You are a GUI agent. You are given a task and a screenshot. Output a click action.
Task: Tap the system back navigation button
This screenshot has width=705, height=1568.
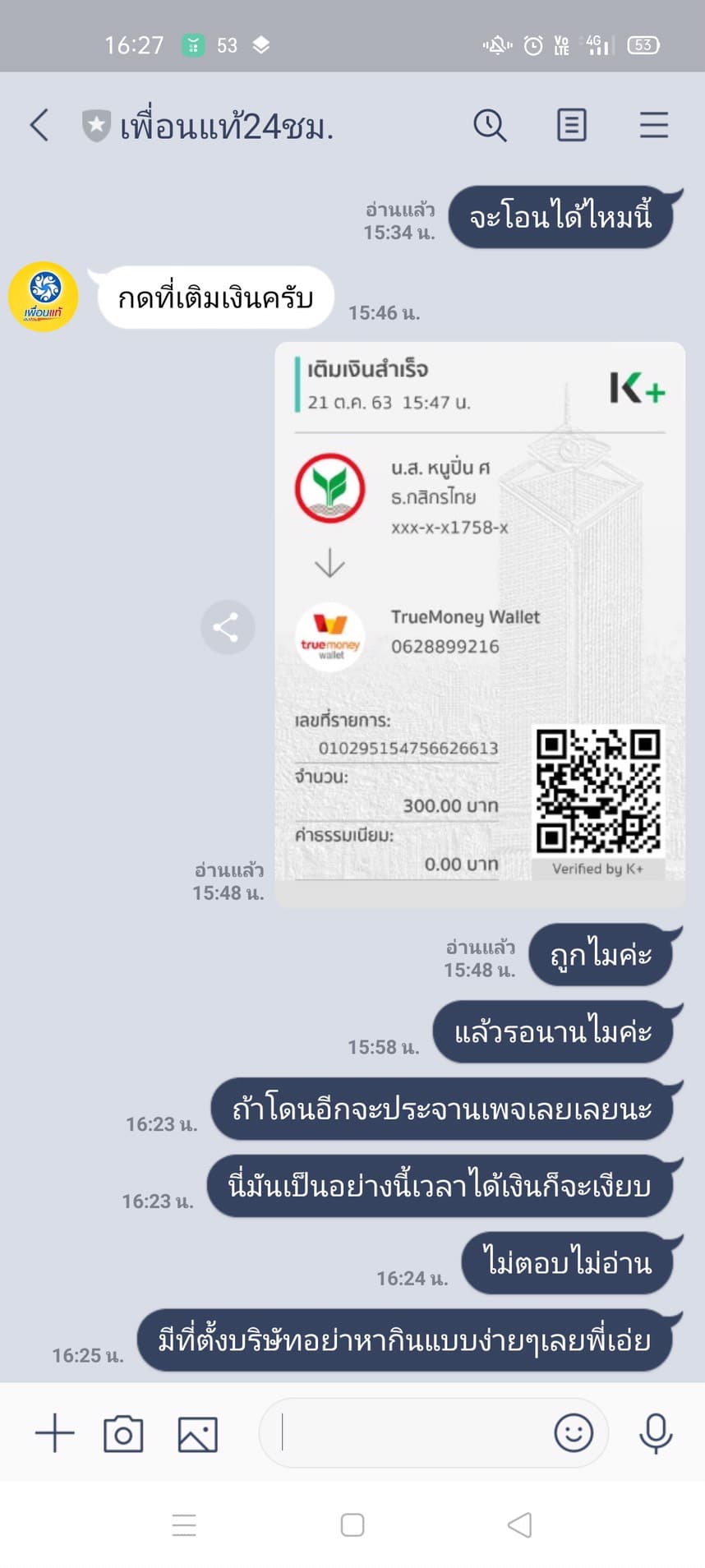pyautogui.click(x=519, y=1525)
